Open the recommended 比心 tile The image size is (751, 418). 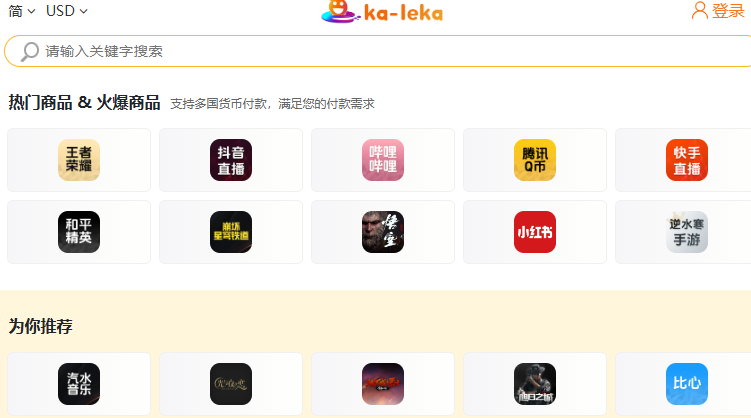click(686, 383)
